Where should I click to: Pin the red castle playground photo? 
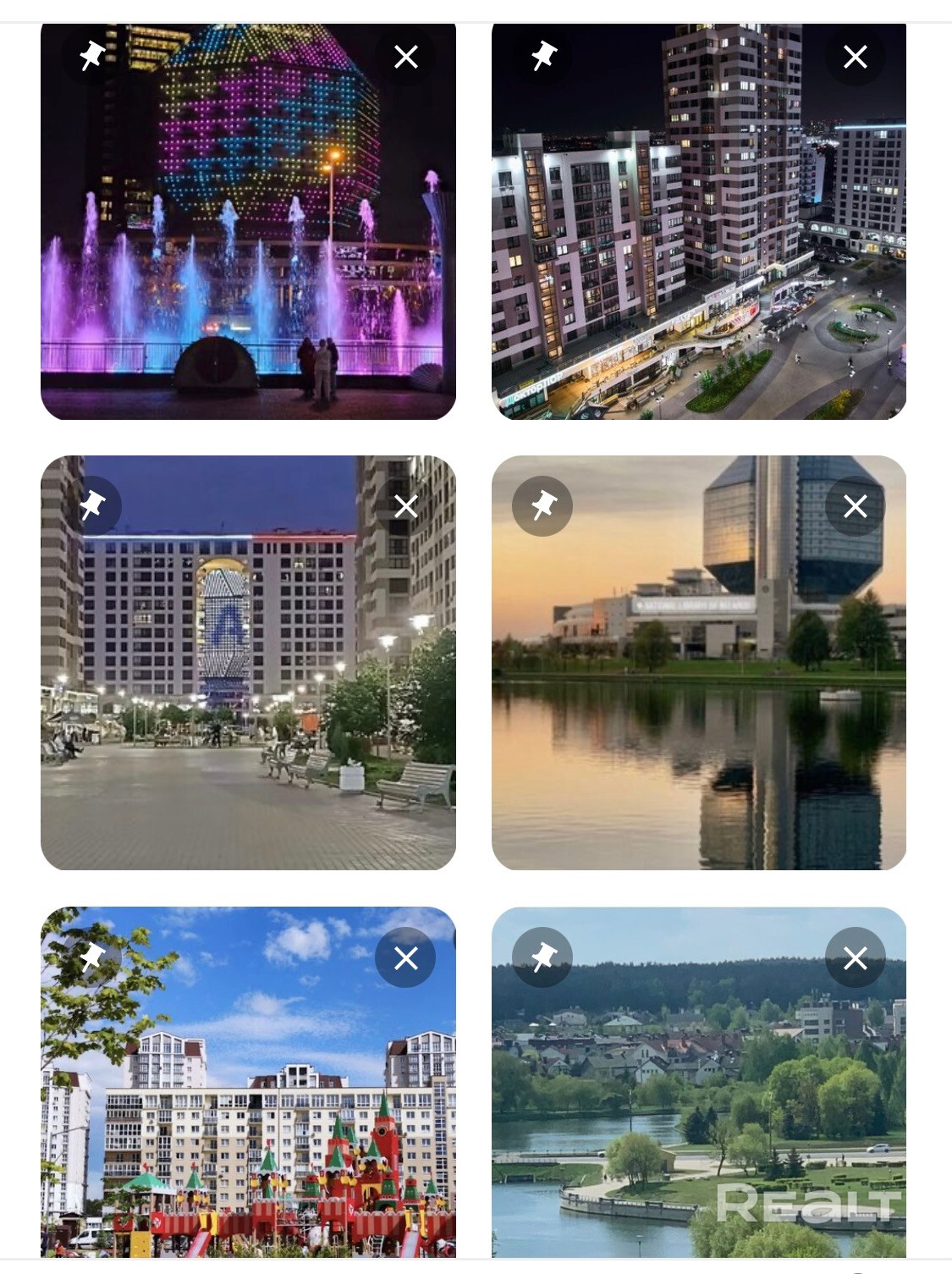tap(92, 957)
